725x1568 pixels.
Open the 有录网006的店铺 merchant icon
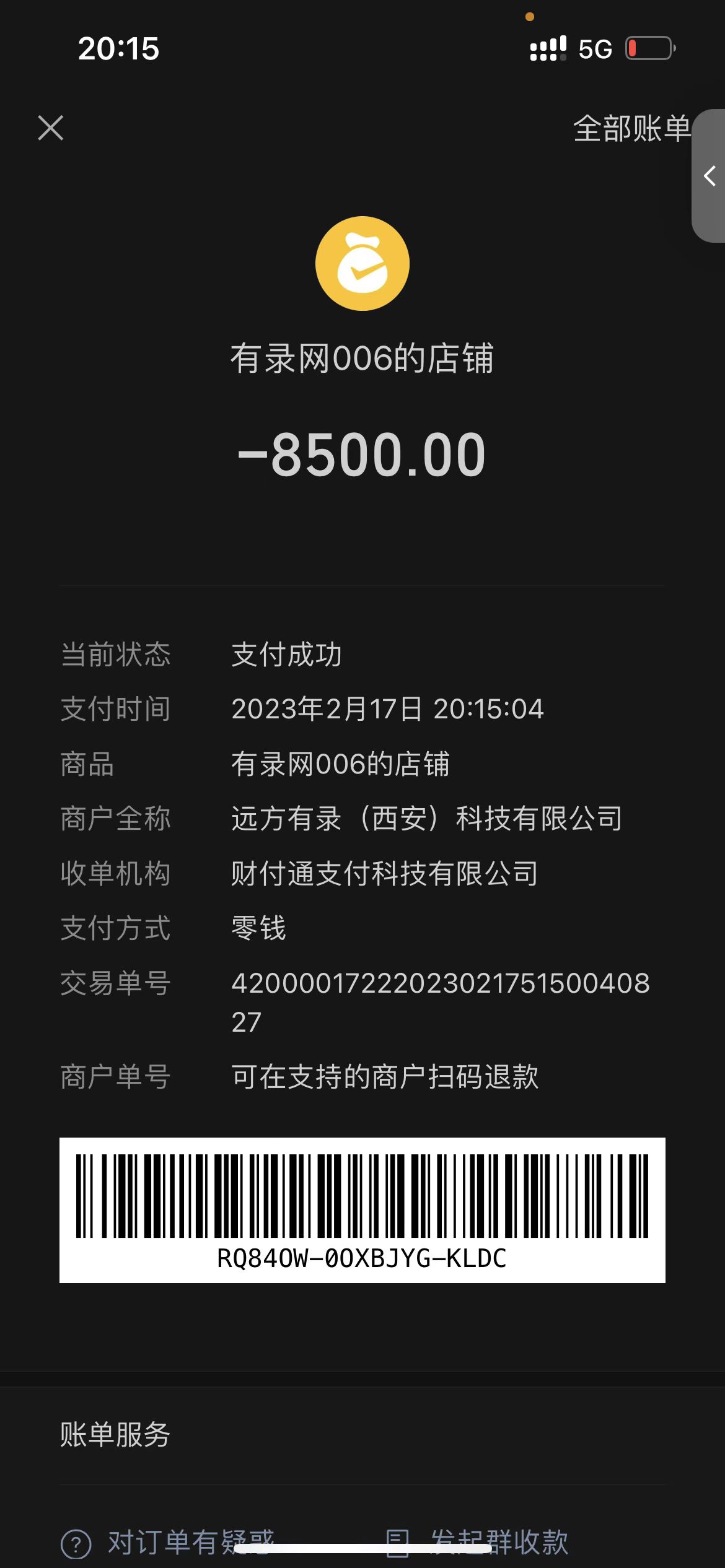(x=362, y=263)
